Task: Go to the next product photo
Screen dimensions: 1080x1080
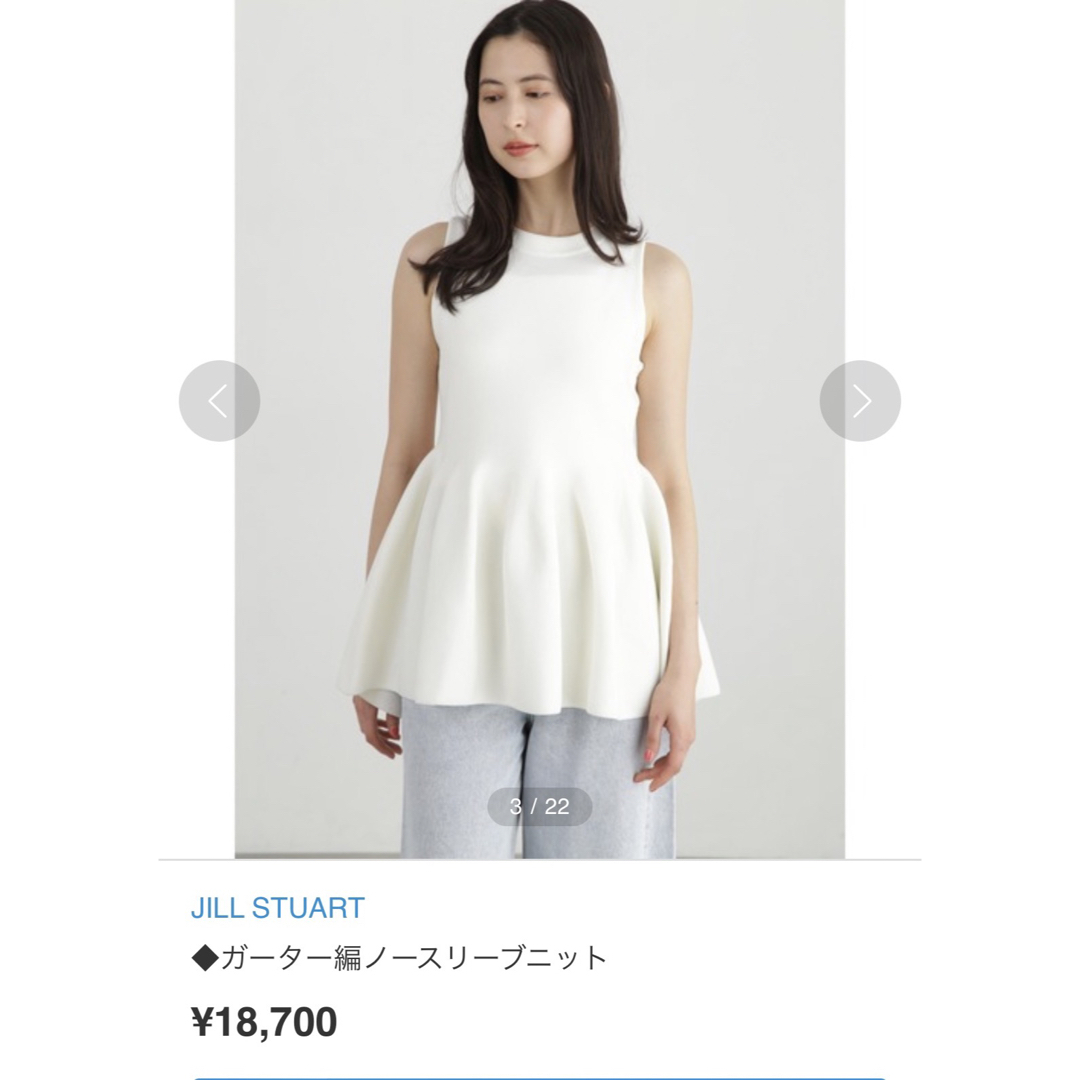Action: (x=860, y=401)
